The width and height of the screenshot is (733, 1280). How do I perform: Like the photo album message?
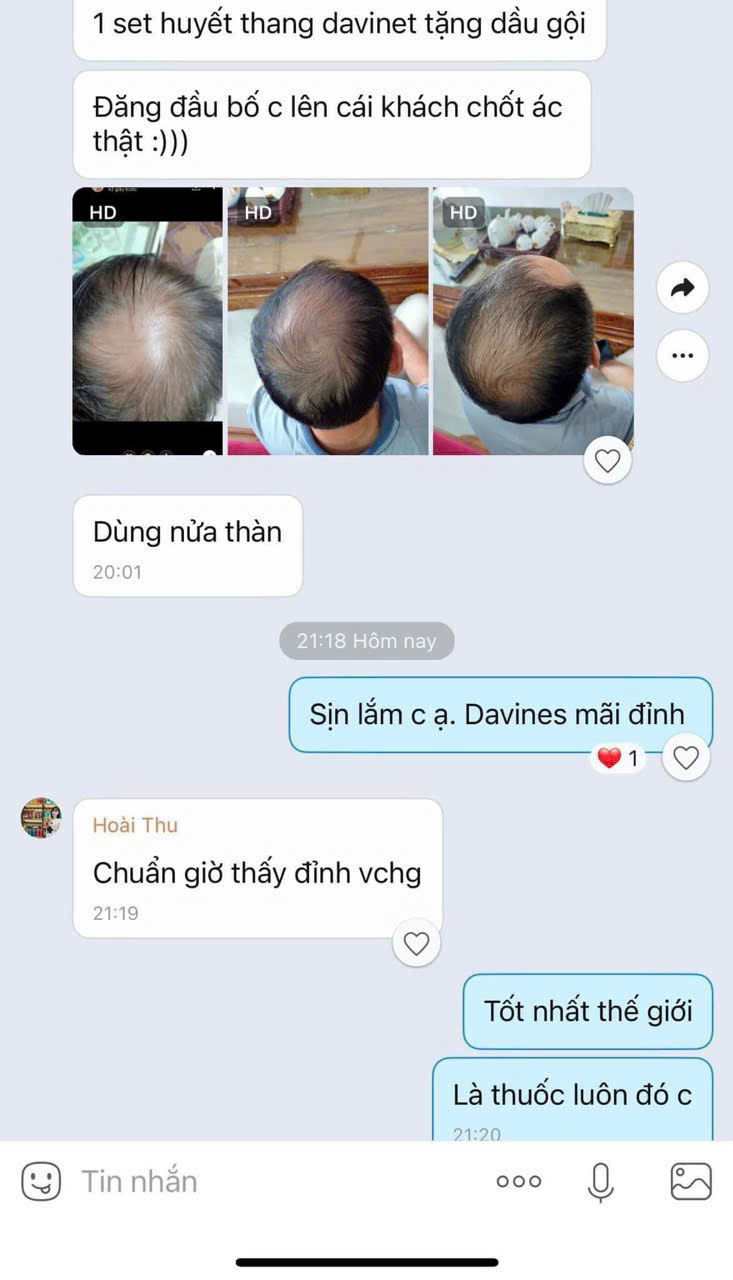608,461
